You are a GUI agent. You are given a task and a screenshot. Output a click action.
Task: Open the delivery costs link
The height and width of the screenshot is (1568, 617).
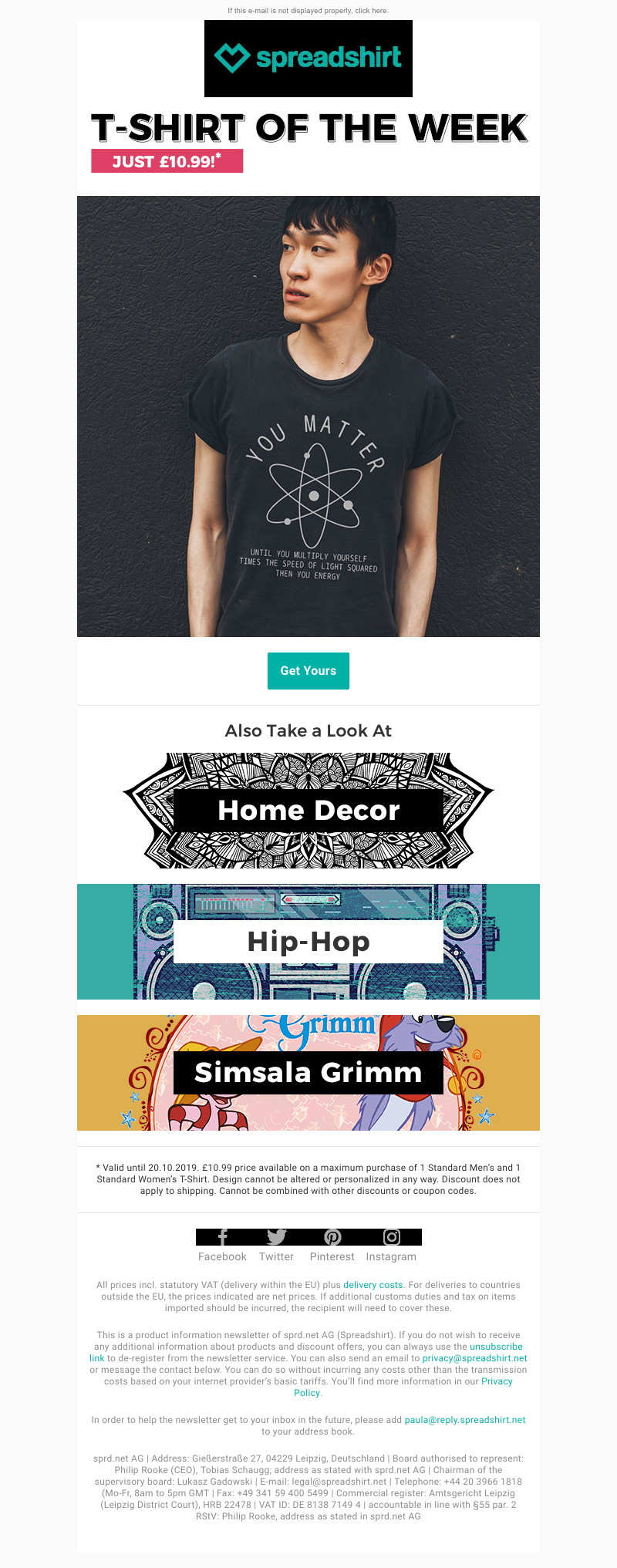(x=373, y=1285)
